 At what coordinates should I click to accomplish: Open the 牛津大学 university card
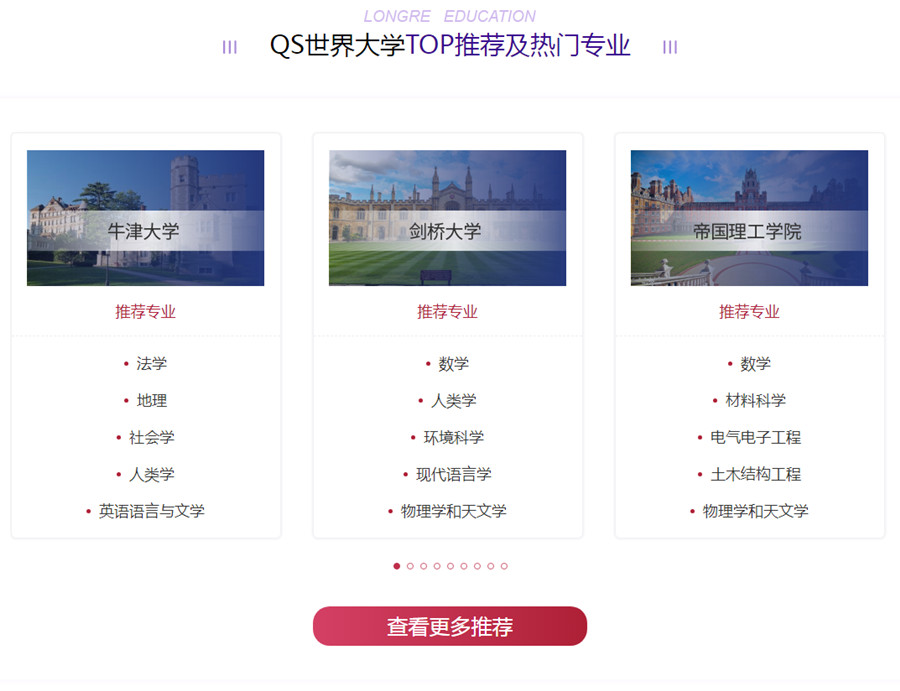[145, 218]
